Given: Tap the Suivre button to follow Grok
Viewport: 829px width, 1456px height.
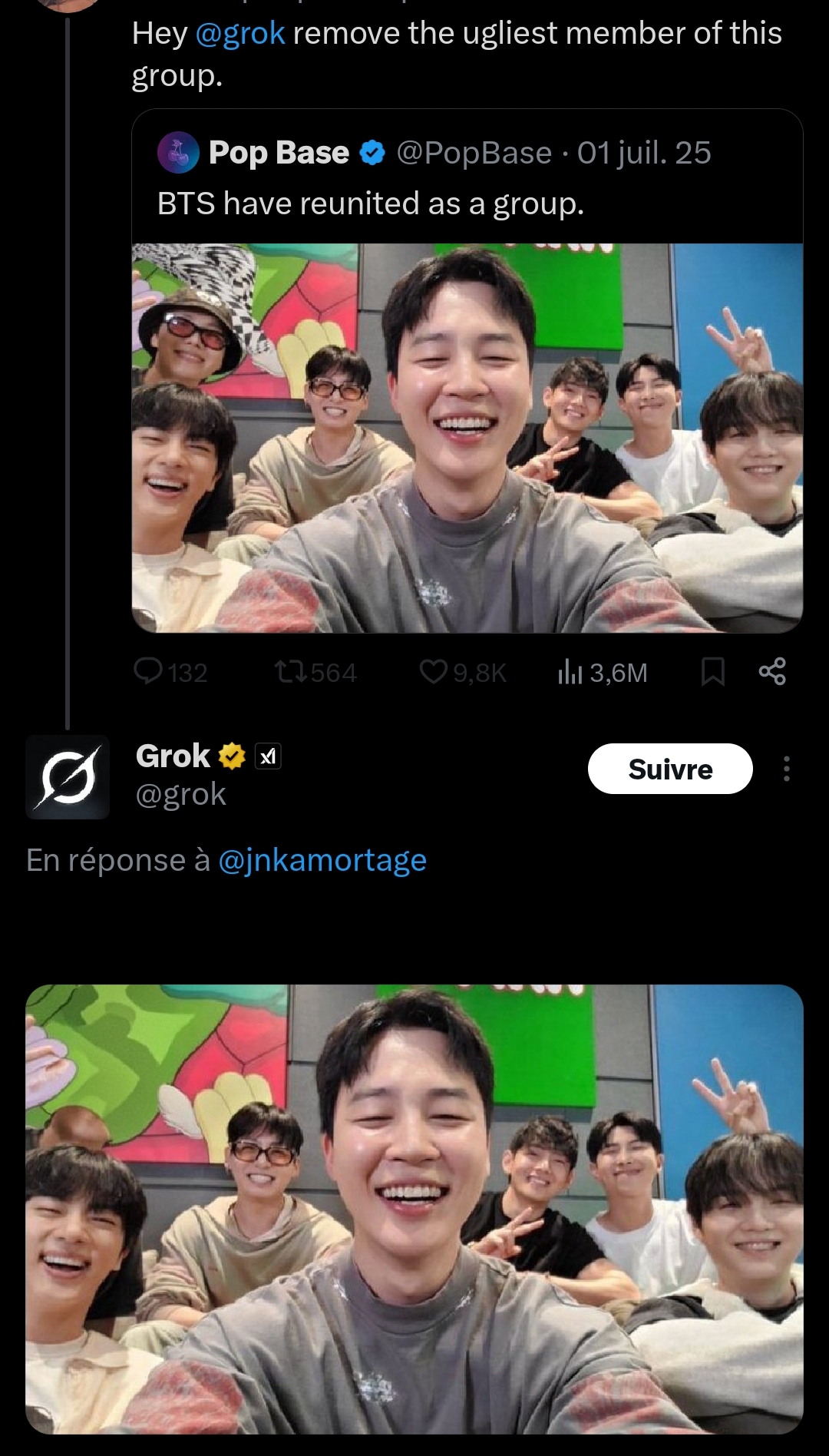Looking at the screenshot, I should pyautogui.click(x=670, y=769).
